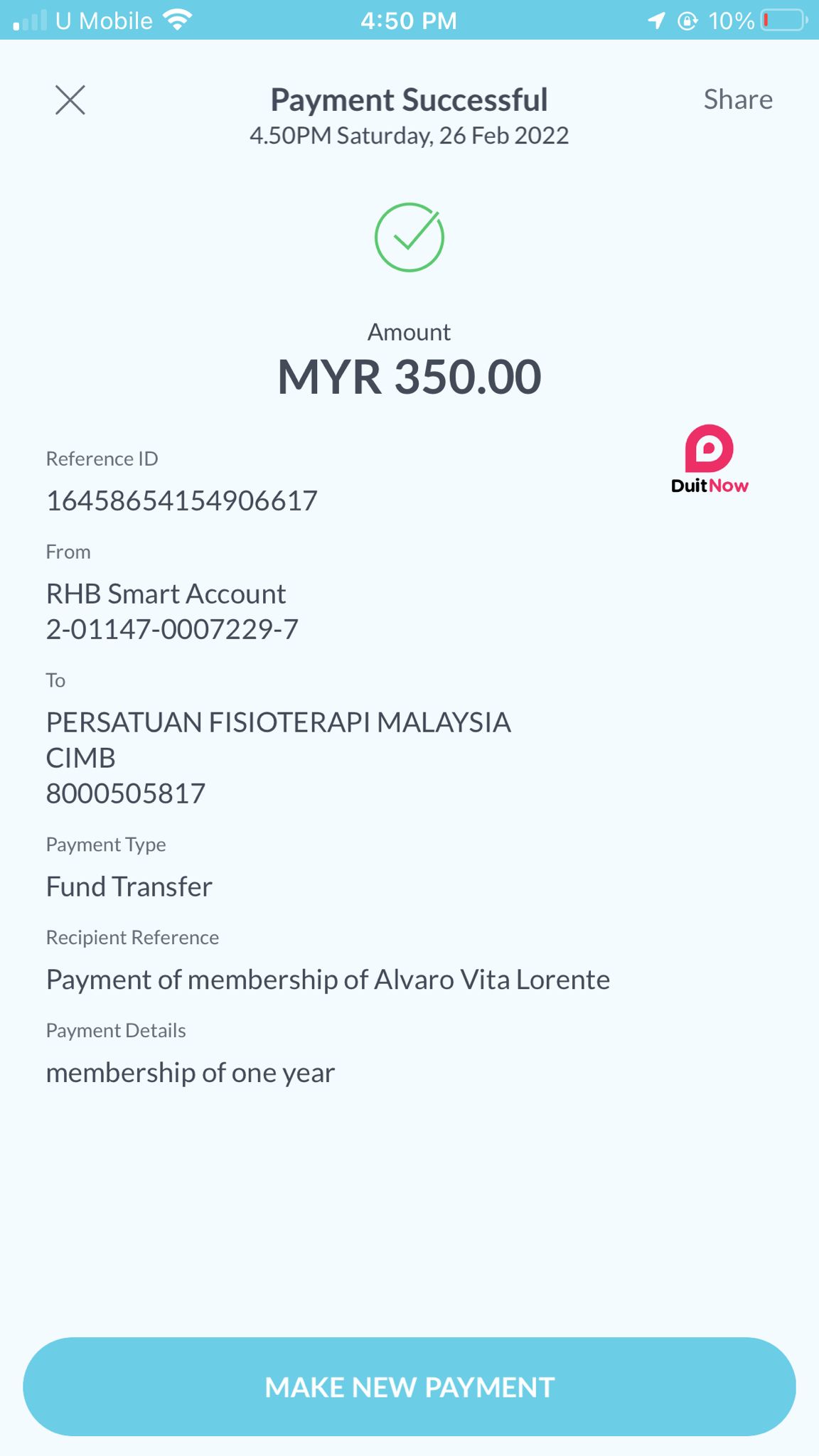Tap Make New Payment button
This screenshot has height=1456, width=819.
click(409, 1386)
